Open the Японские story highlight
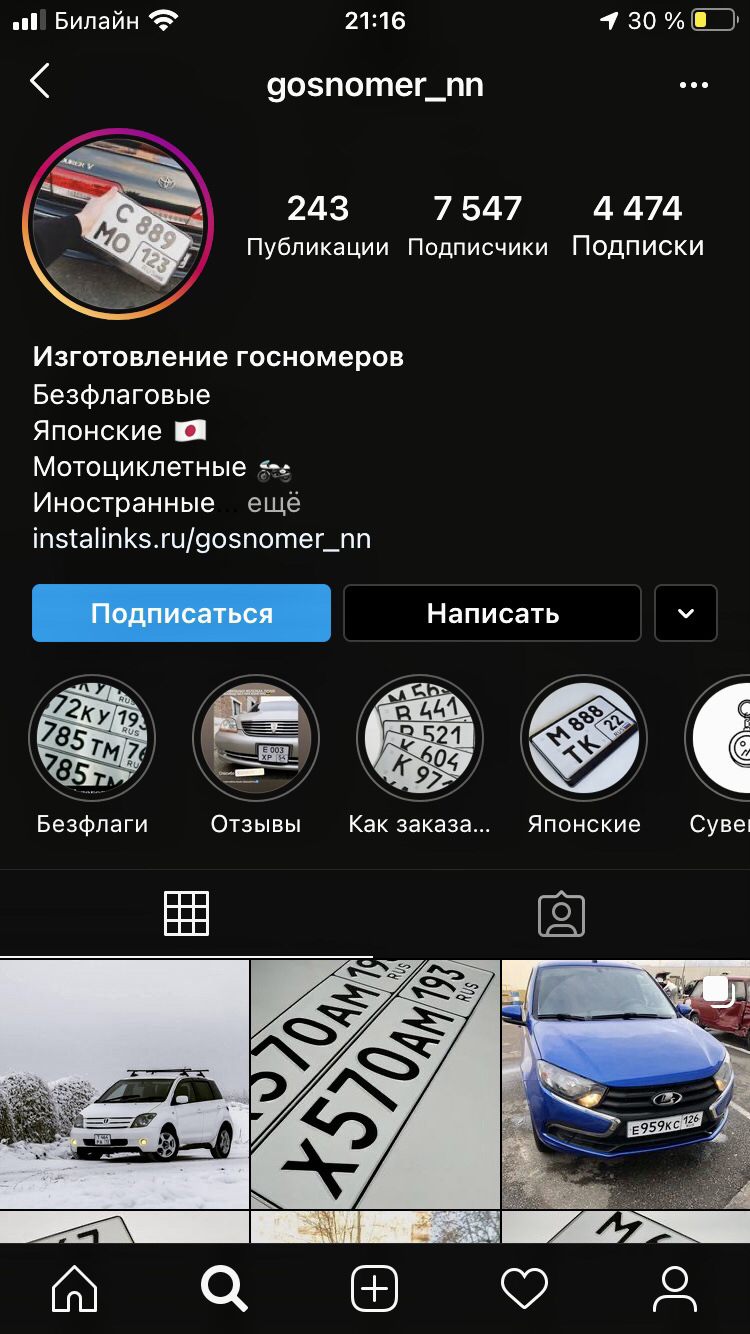Screen dimensions: 750x1334 click(x=584, y=740)
